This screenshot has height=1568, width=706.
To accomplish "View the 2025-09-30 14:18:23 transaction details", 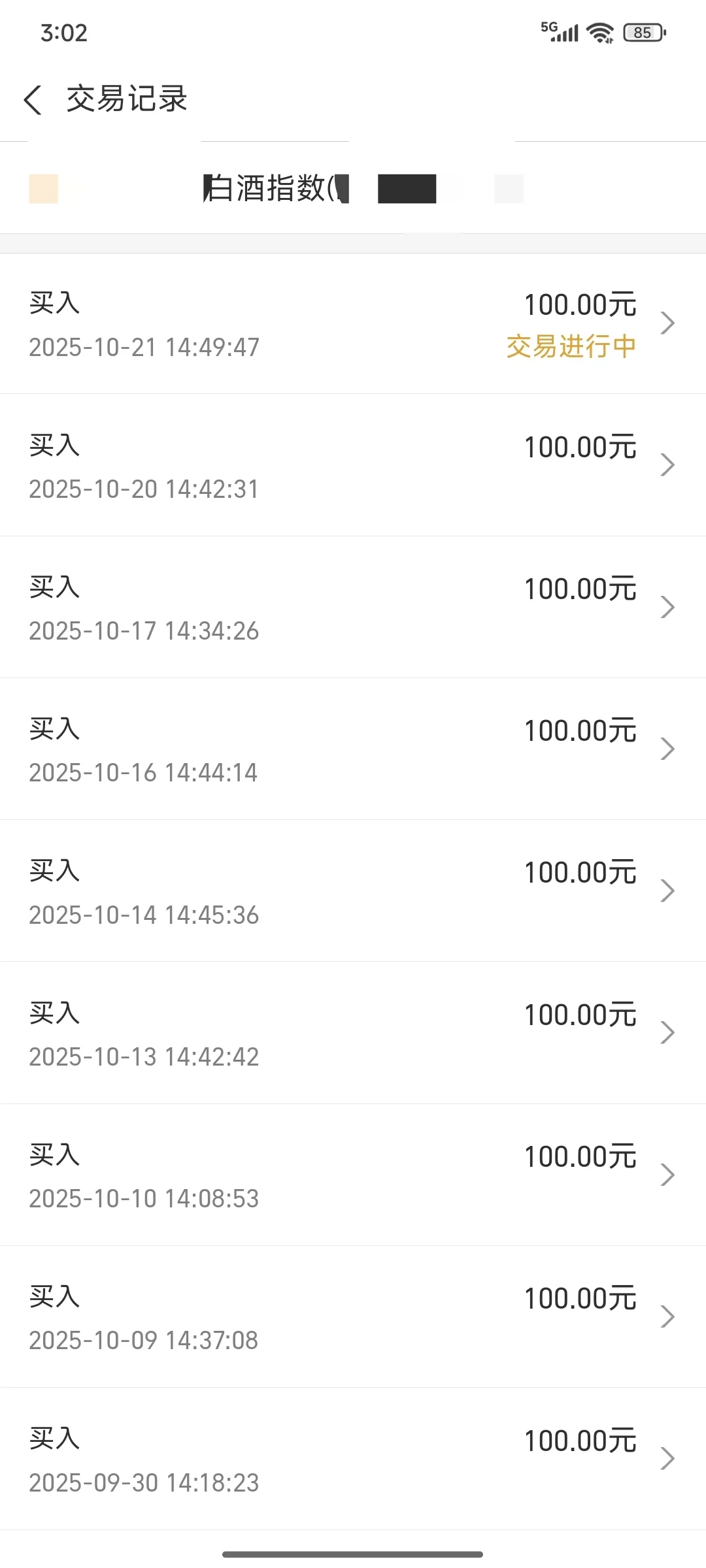I will [x=353, y=1460].
